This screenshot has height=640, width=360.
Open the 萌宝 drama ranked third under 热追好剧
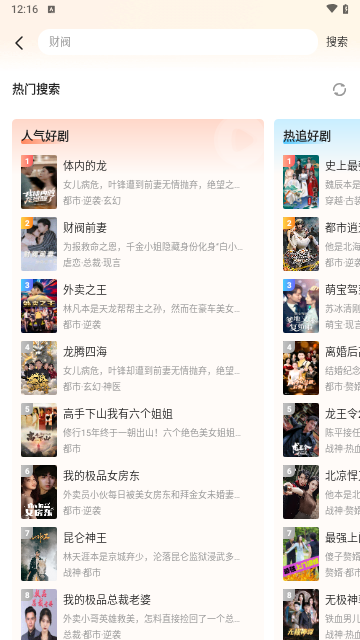point(321,306)
